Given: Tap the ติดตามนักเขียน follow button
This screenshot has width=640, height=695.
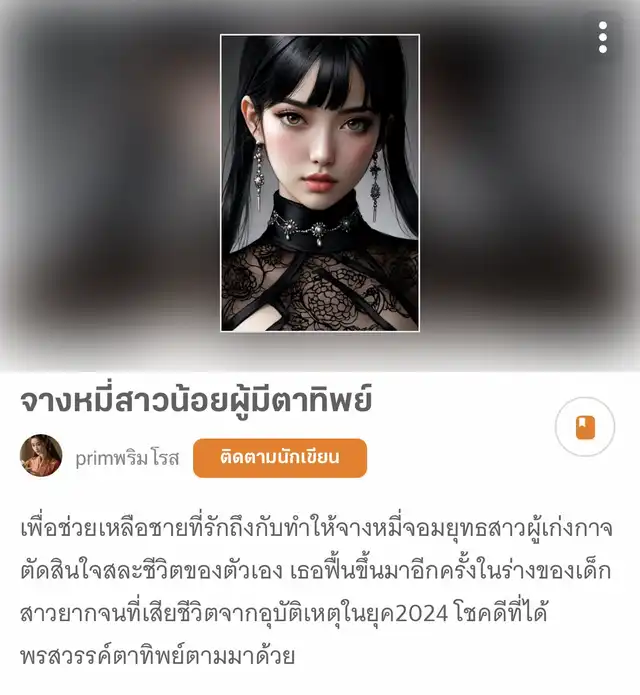Looking at the screenshot, I should [280, 458].
